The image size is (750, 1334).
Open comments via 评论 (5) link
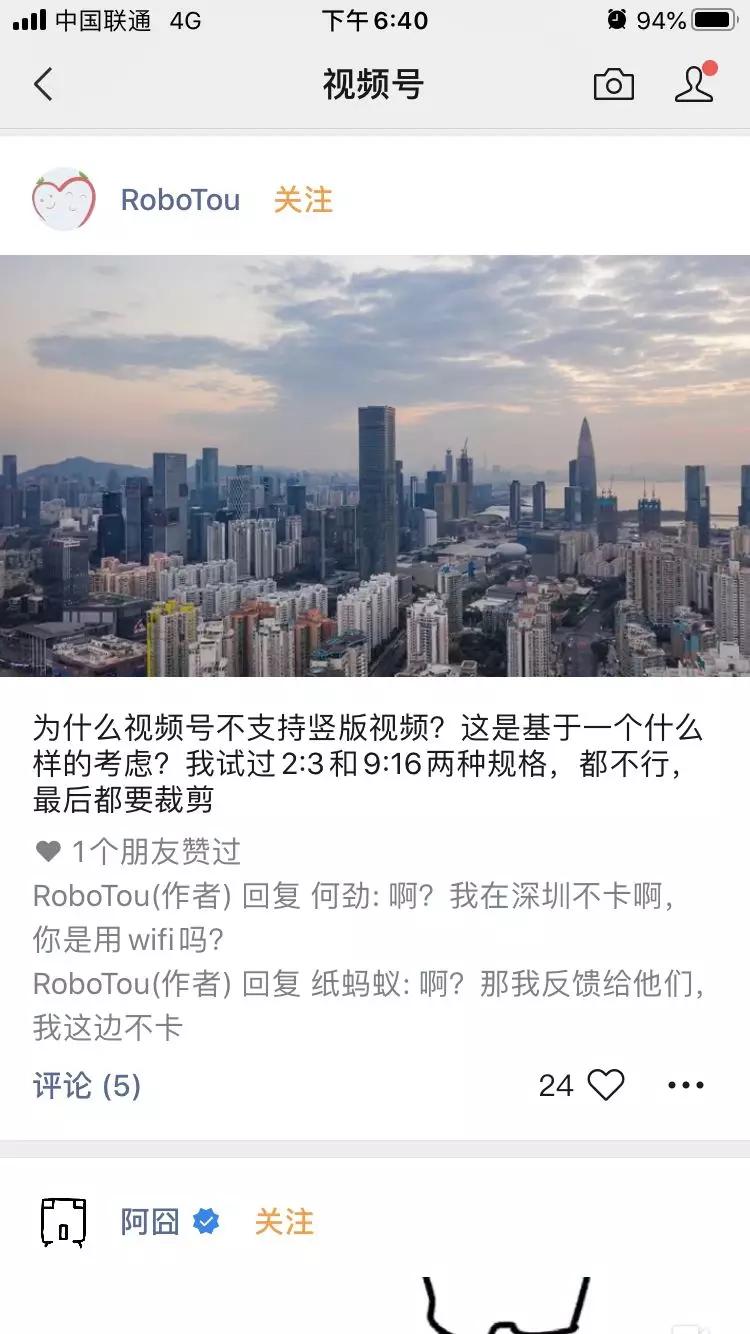(84, 1083)
